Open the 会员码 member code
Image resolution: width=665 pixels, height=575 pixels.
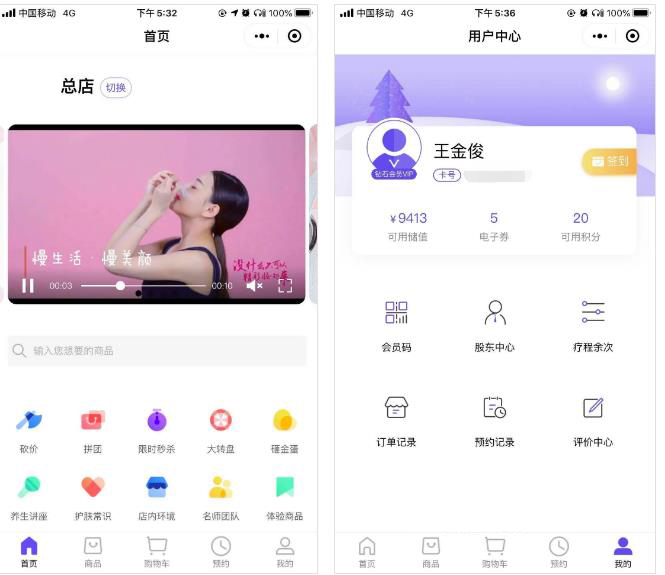396,324
